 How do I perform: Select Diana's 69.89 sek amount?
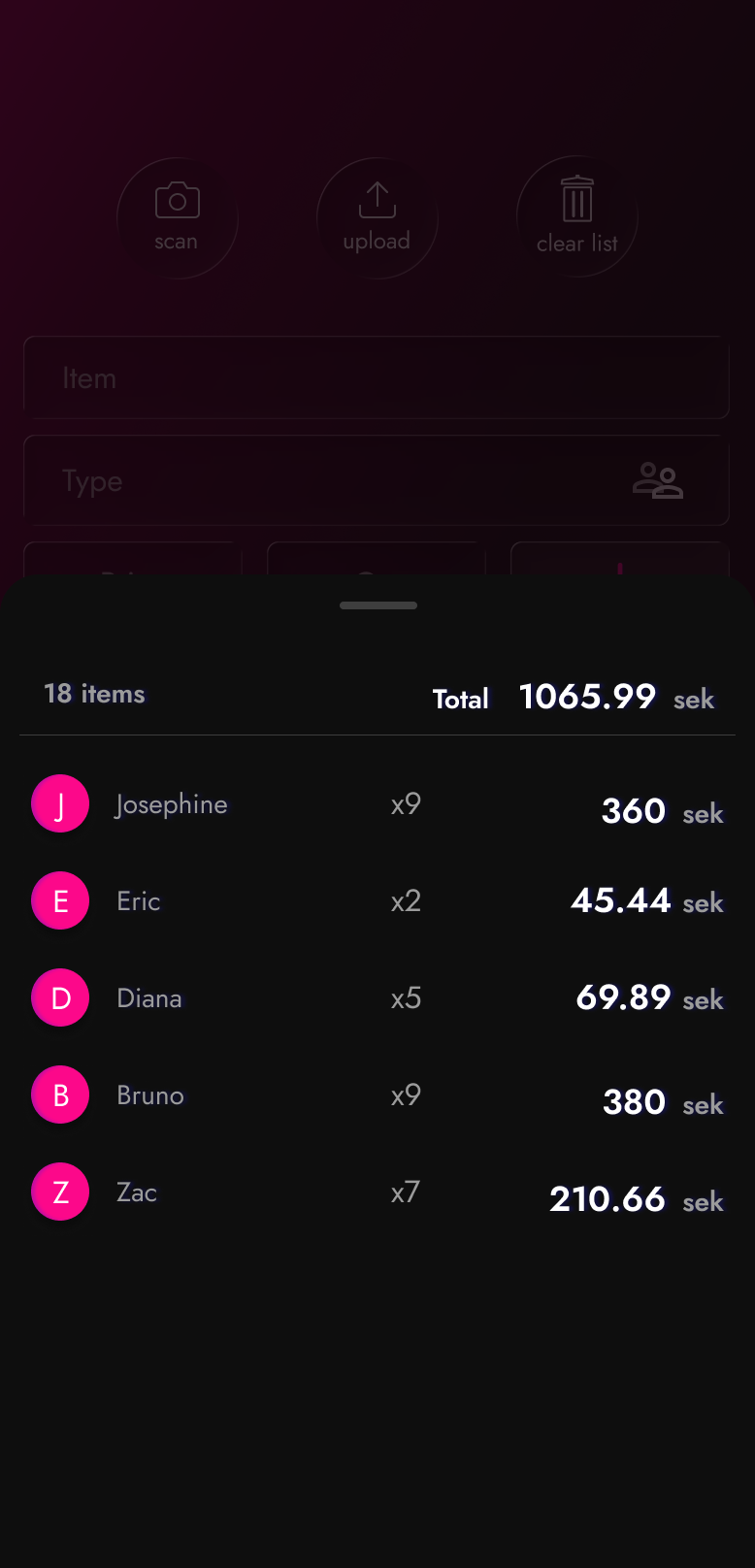622,997
